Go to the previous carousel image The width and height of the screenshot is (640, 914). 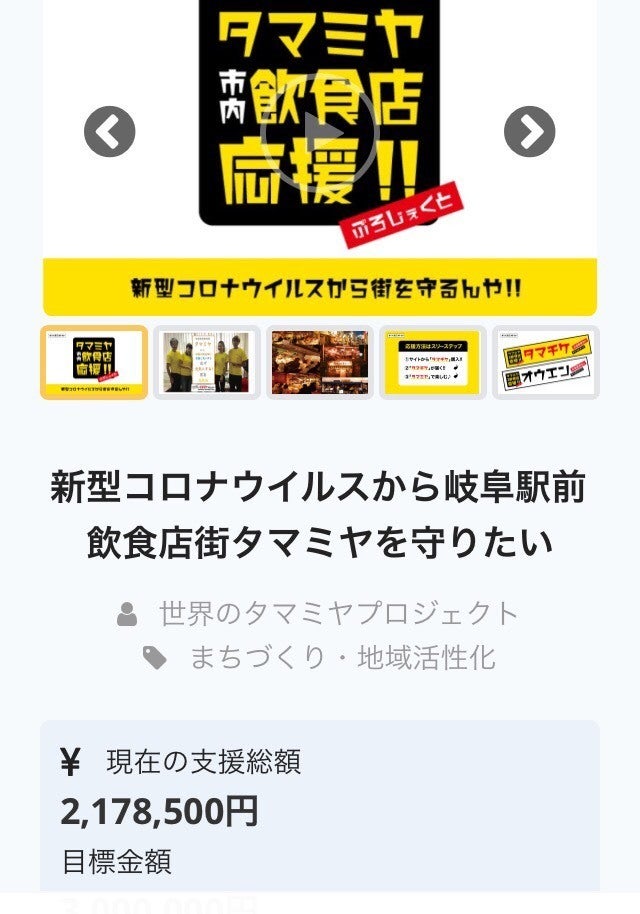(109, 131)
